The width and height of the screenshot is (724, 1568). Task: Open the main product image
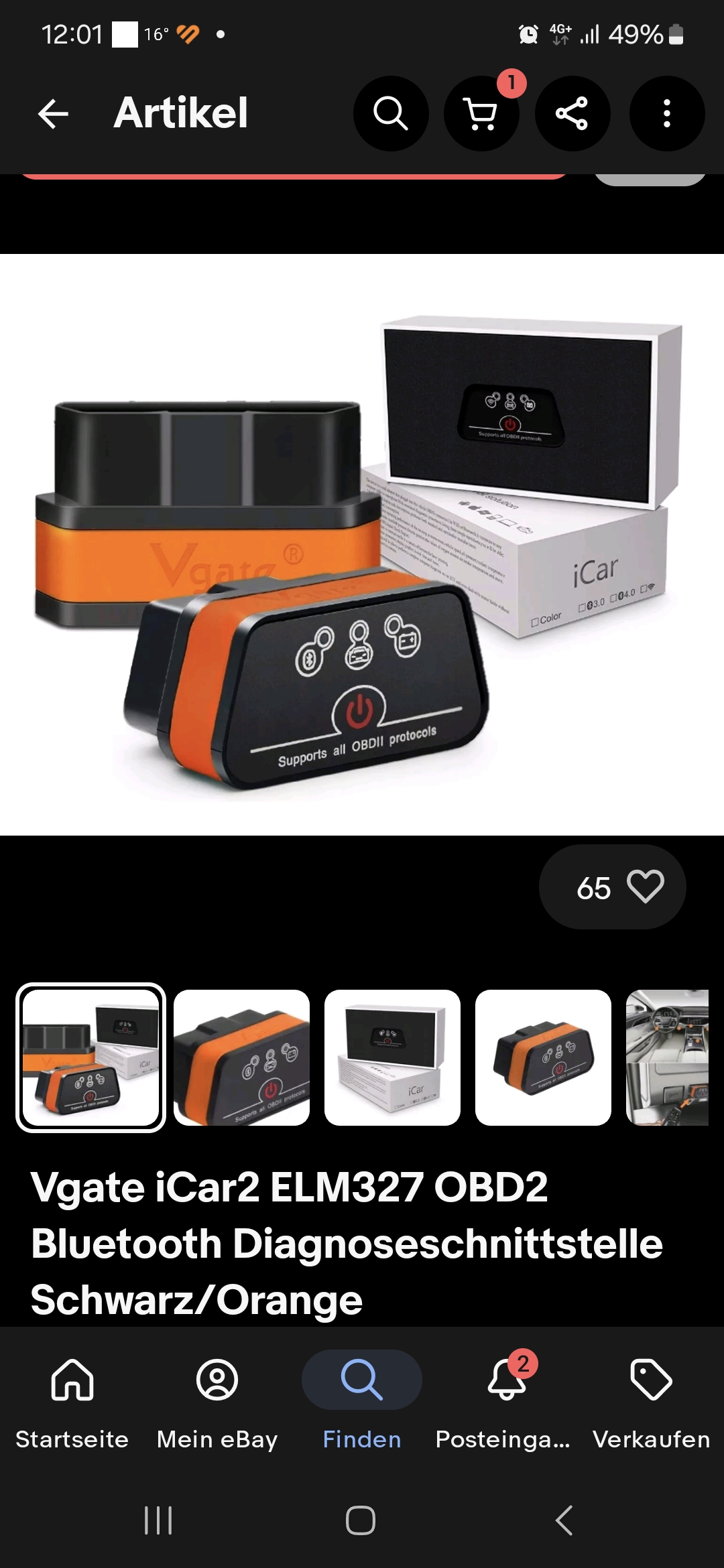362,545
